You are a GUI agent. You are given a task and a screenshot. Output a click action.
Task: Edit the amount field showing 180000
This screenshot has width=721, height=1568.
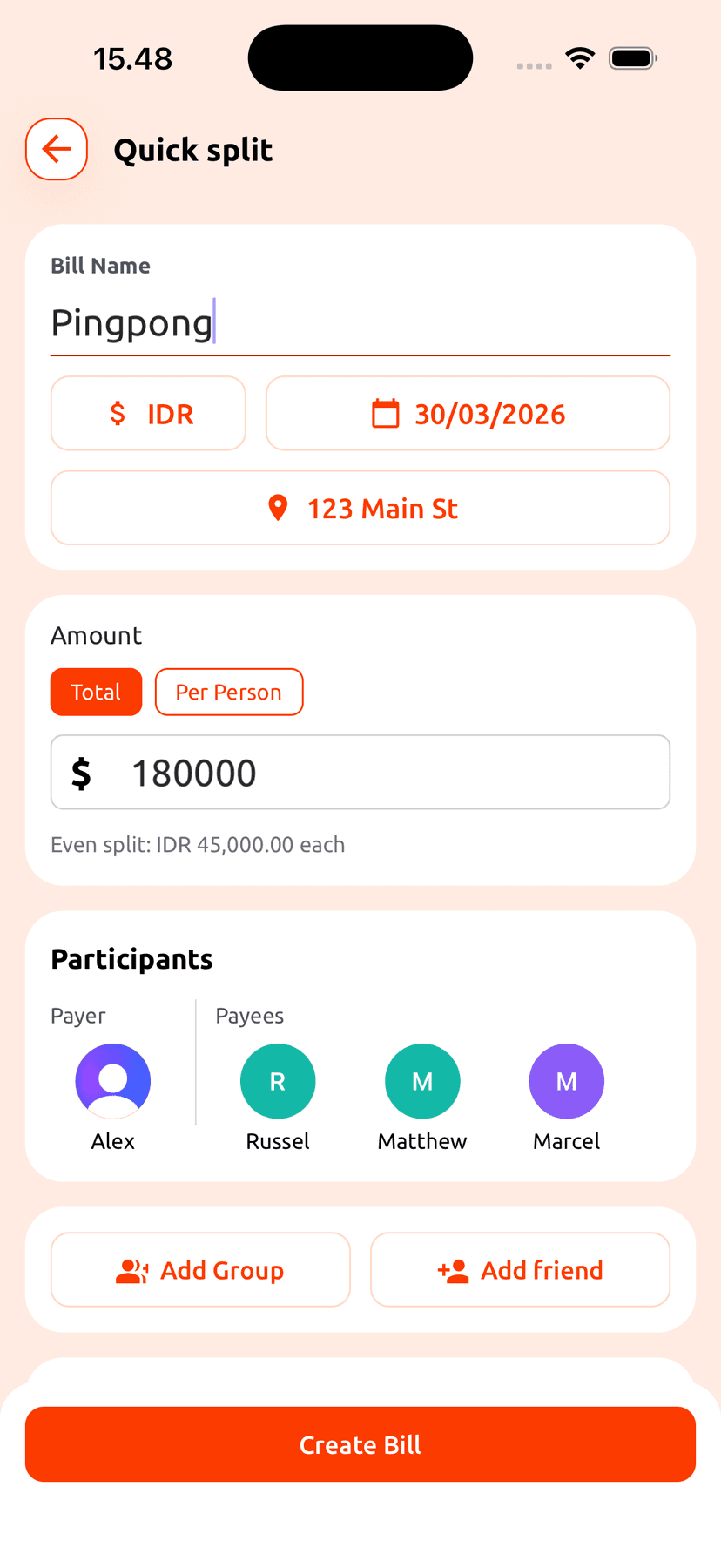(x=383, y=773)
